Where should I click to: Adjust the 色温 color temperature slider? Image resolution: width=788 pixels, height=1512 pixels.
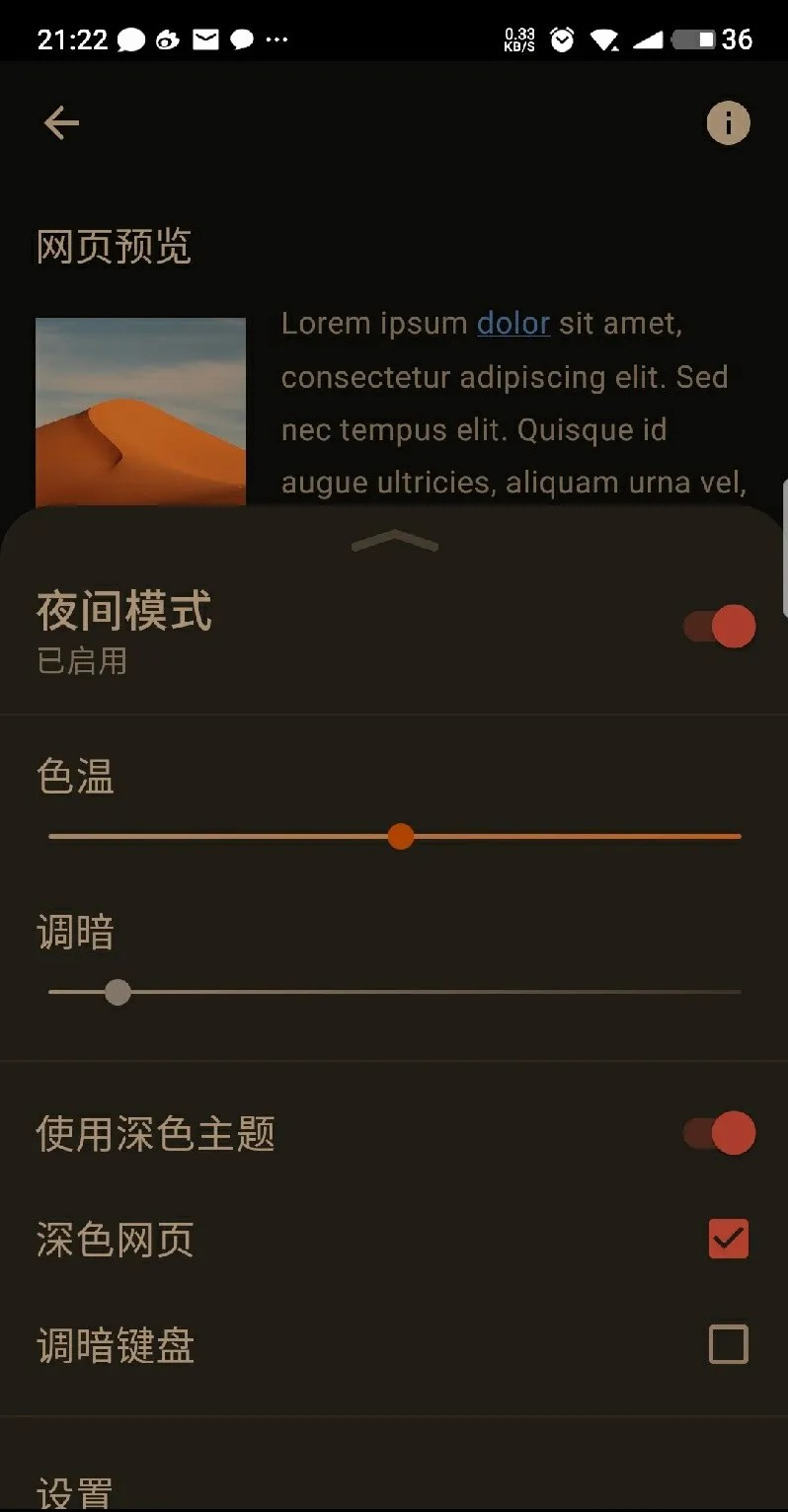(400, 836)
